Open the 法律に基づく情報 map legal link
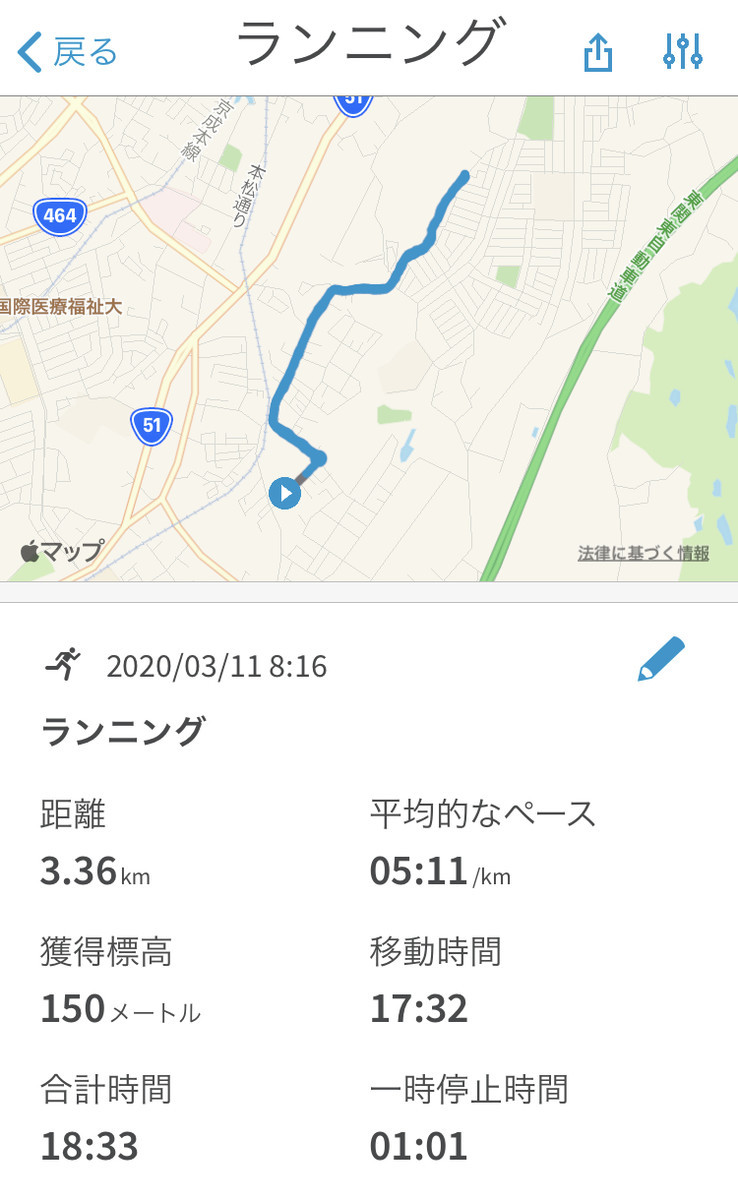 click(x=643, y=553)
